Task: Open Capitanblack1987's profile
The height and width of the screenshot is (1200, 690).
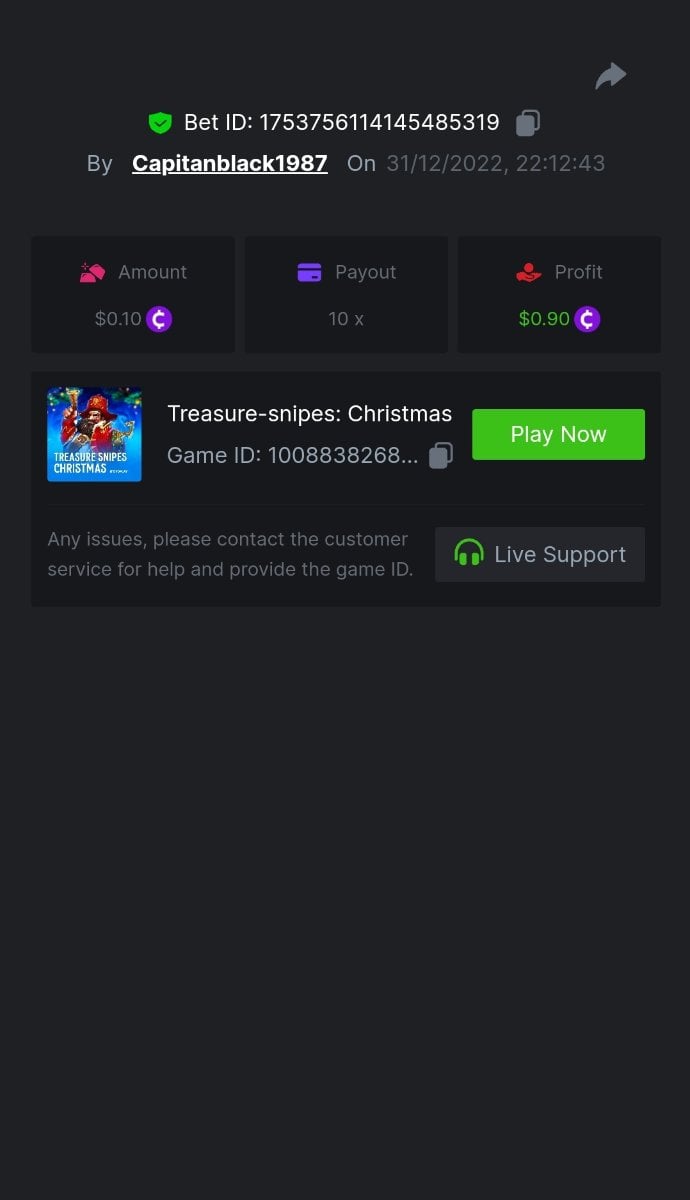Action: click(x=230, y=164)
